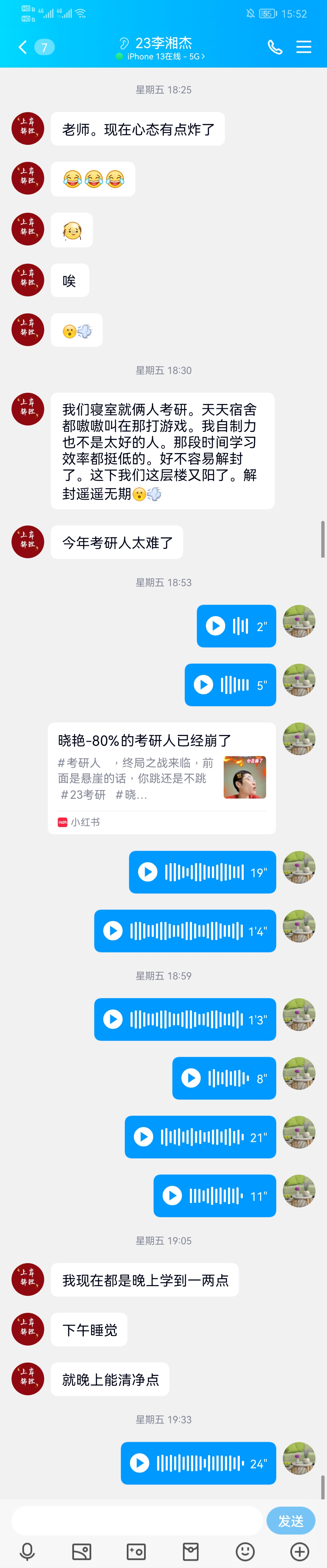Viewport: 327px width, 1568px height.
Task: Play the 24-second voice message
Action: (140, 1463)
